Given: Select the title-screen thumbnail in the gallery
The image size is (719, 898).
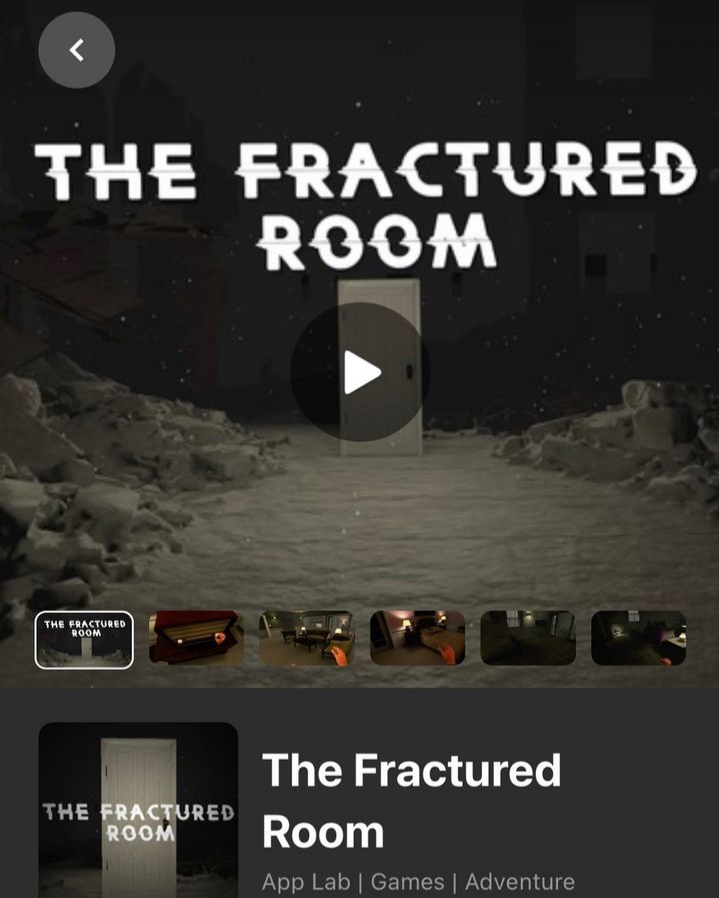Looking at the screenshot, I should [x=84, y=639].
